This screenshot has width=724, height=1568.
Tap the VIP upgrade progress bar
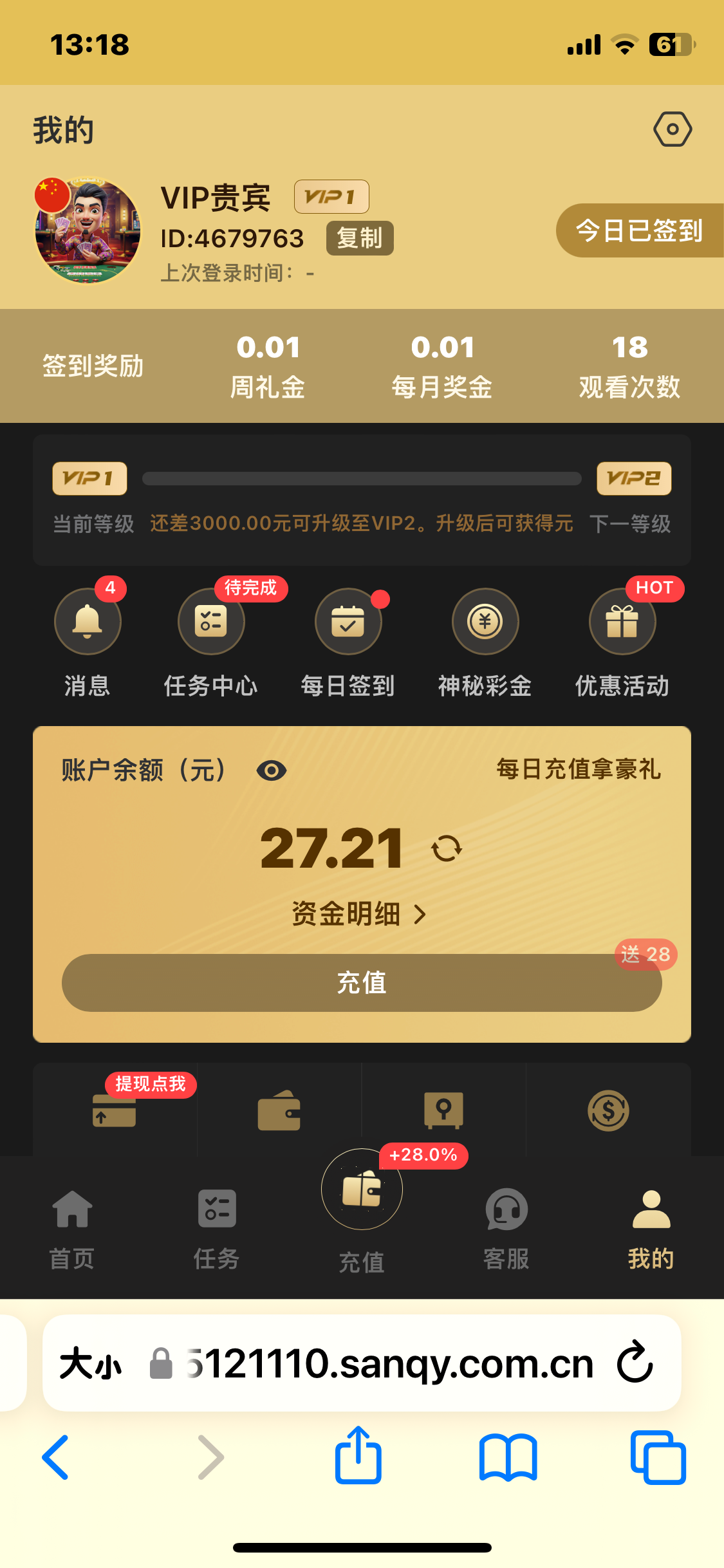click(x=362, y=478)
